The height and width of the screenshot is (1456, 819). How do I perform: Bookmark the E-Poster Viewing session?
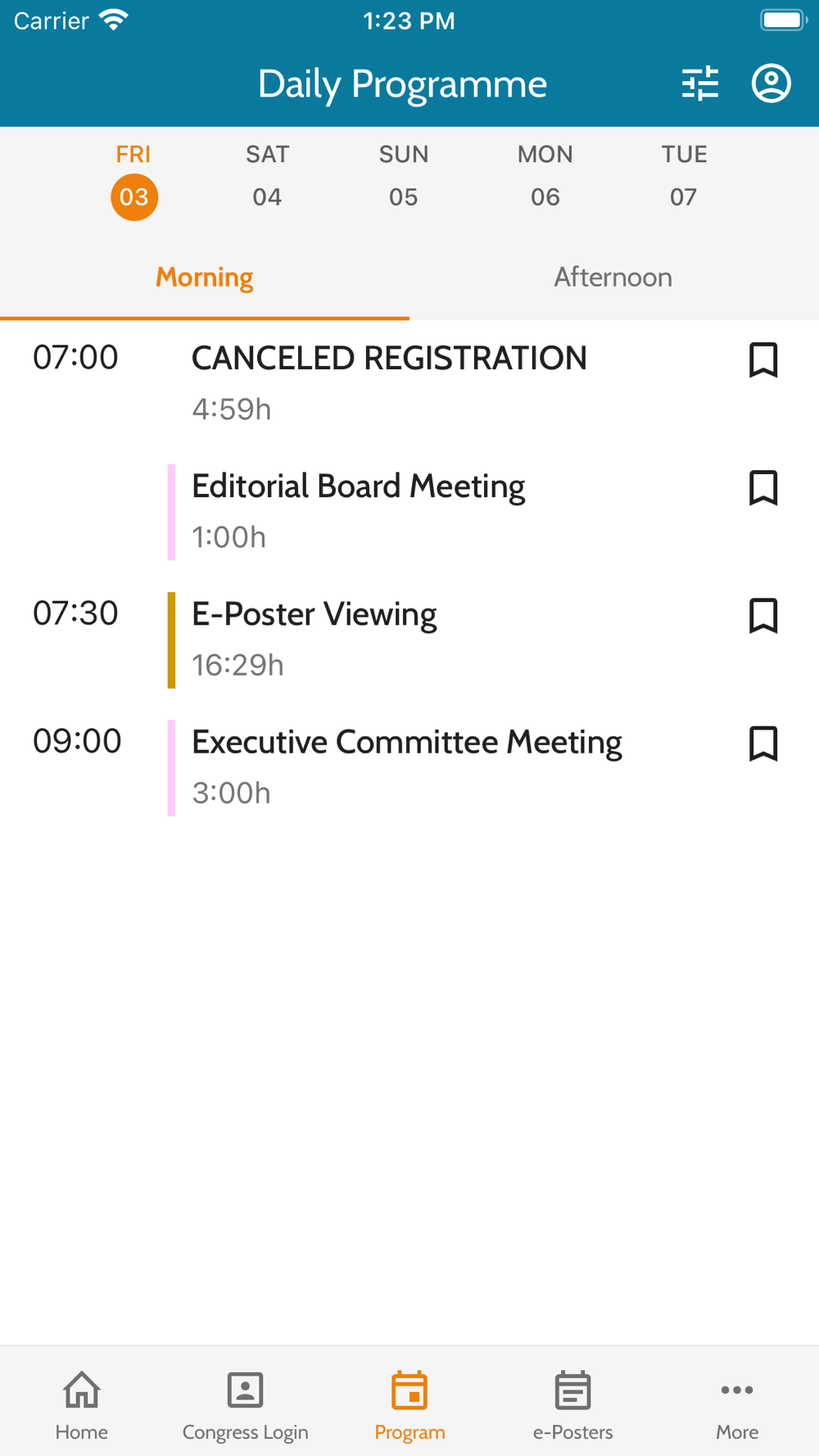click(x=763, y=615)
